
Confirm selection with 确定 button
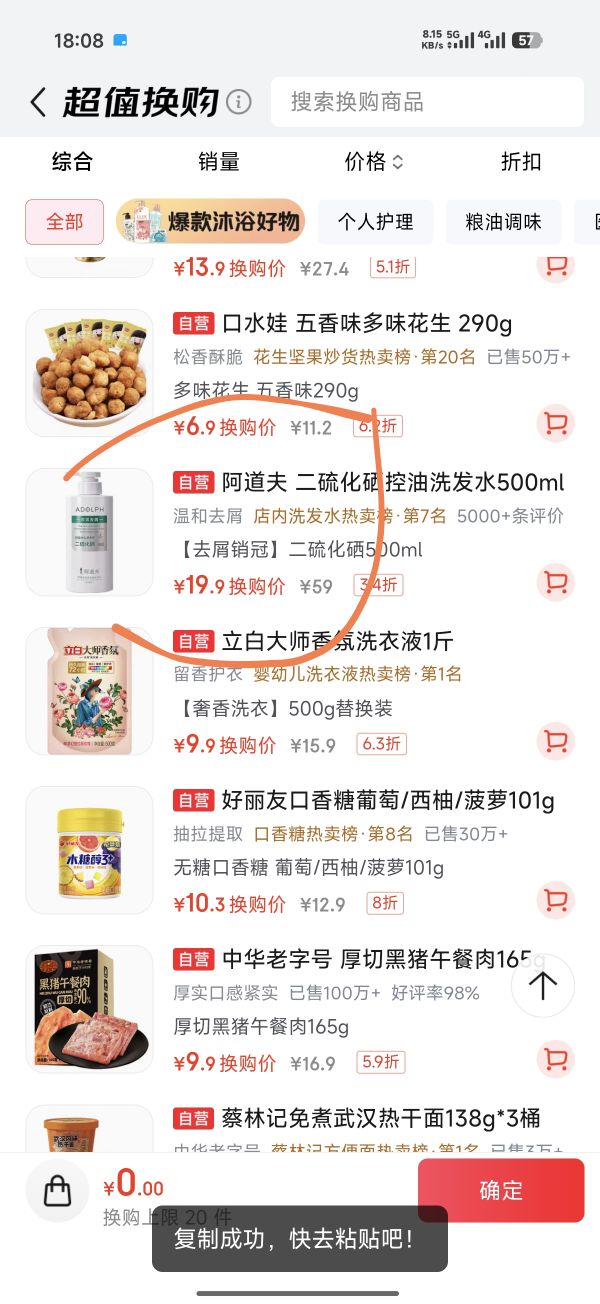click(x=501, y=1190)
